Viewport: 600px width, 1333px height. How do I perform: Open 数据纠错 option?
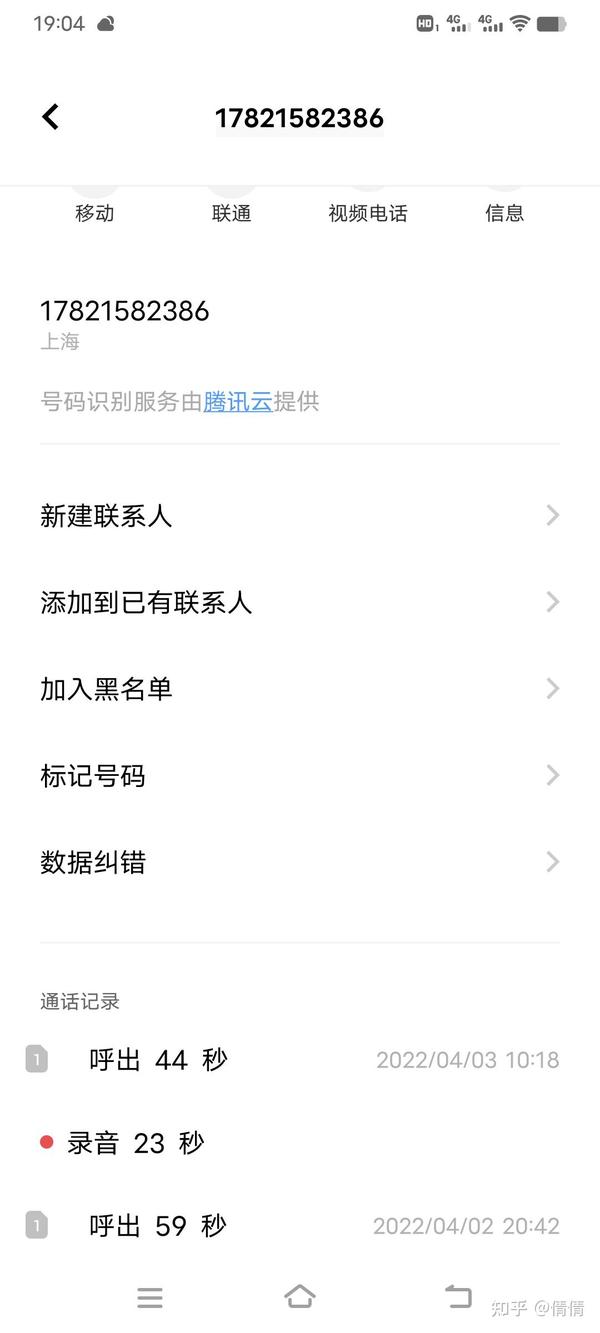[x=300, y=862]
